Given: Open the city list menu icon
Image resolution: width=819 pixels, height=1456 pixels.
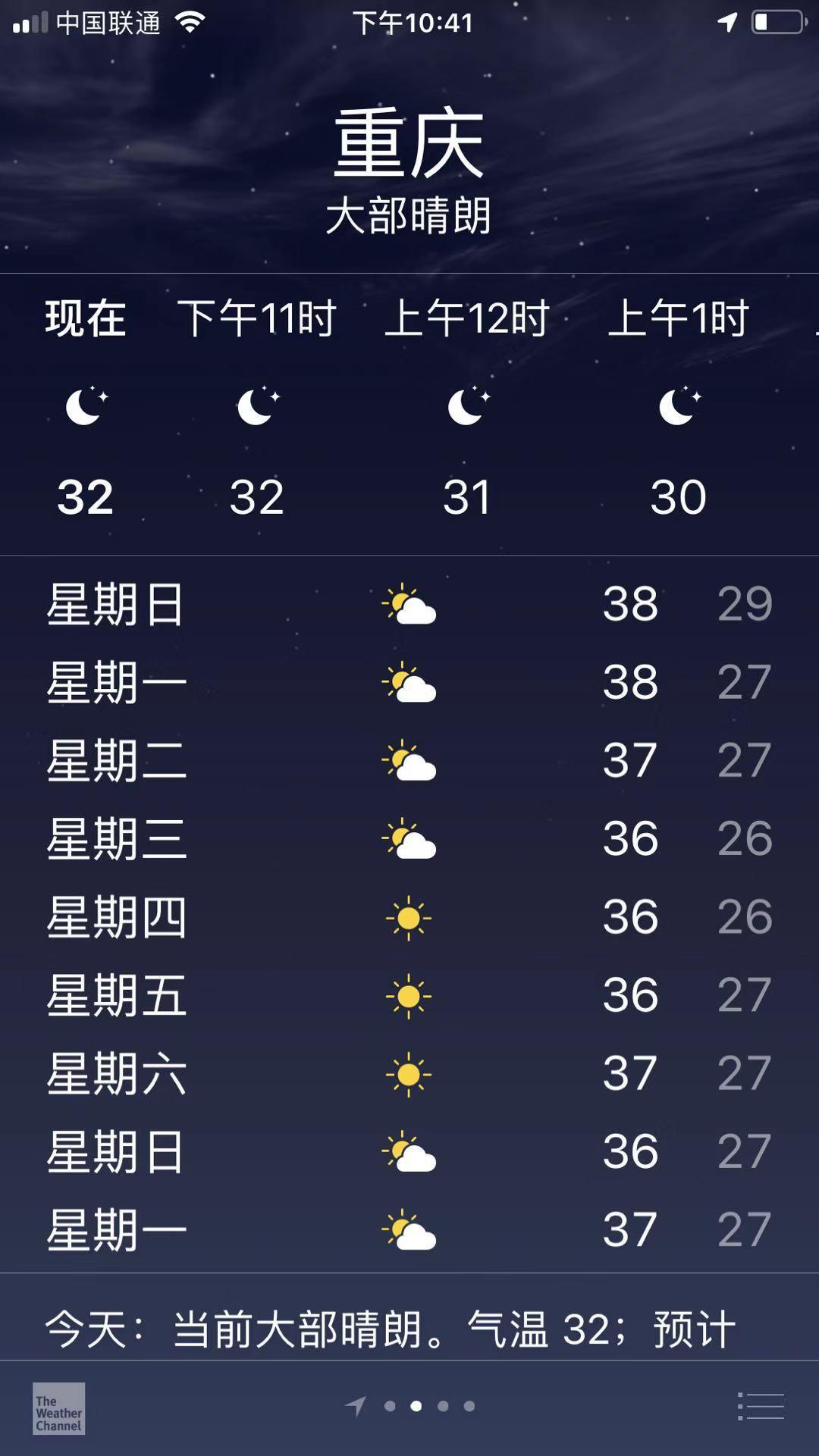Looking at the screenshot, I should point(761,1407).
